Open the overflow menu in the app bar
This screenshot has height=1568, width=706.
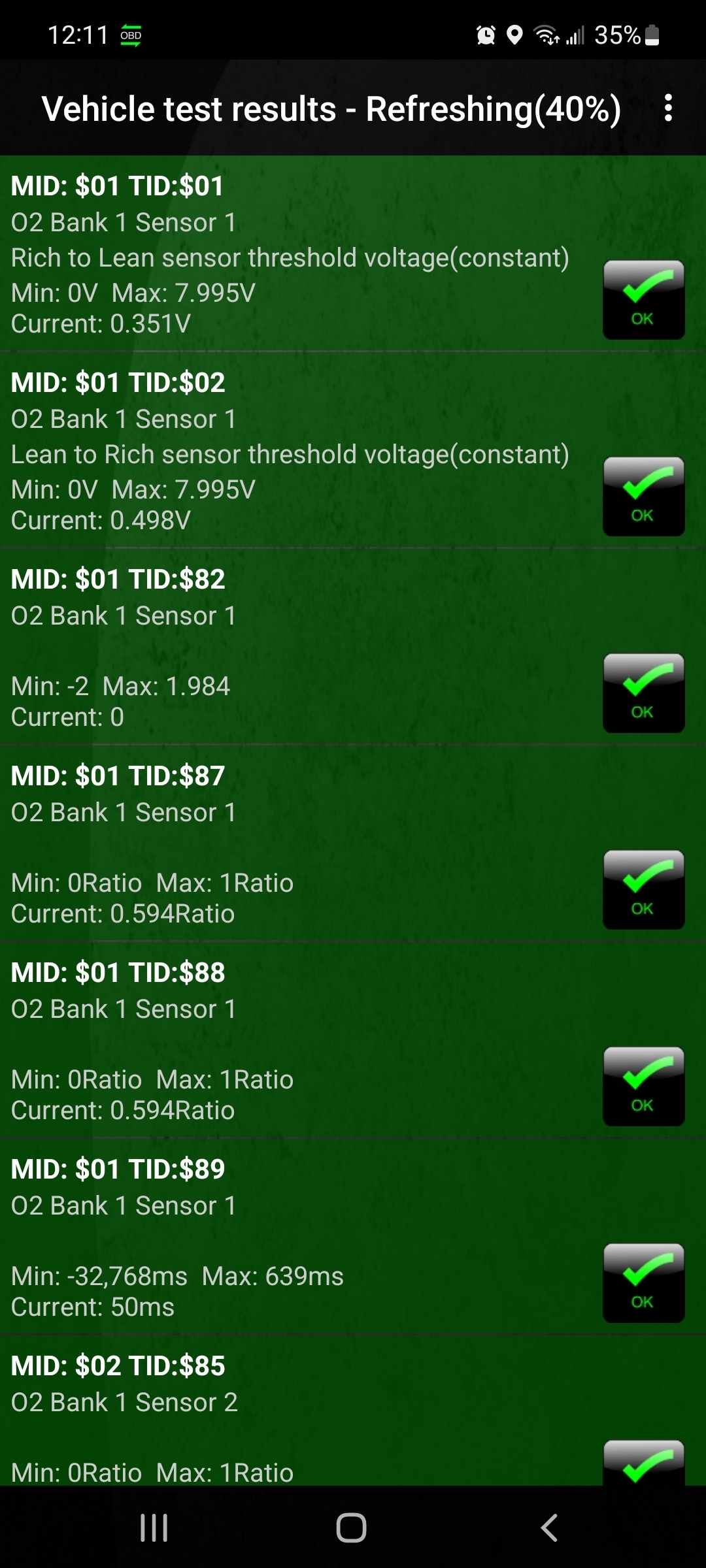coord(667,108)
